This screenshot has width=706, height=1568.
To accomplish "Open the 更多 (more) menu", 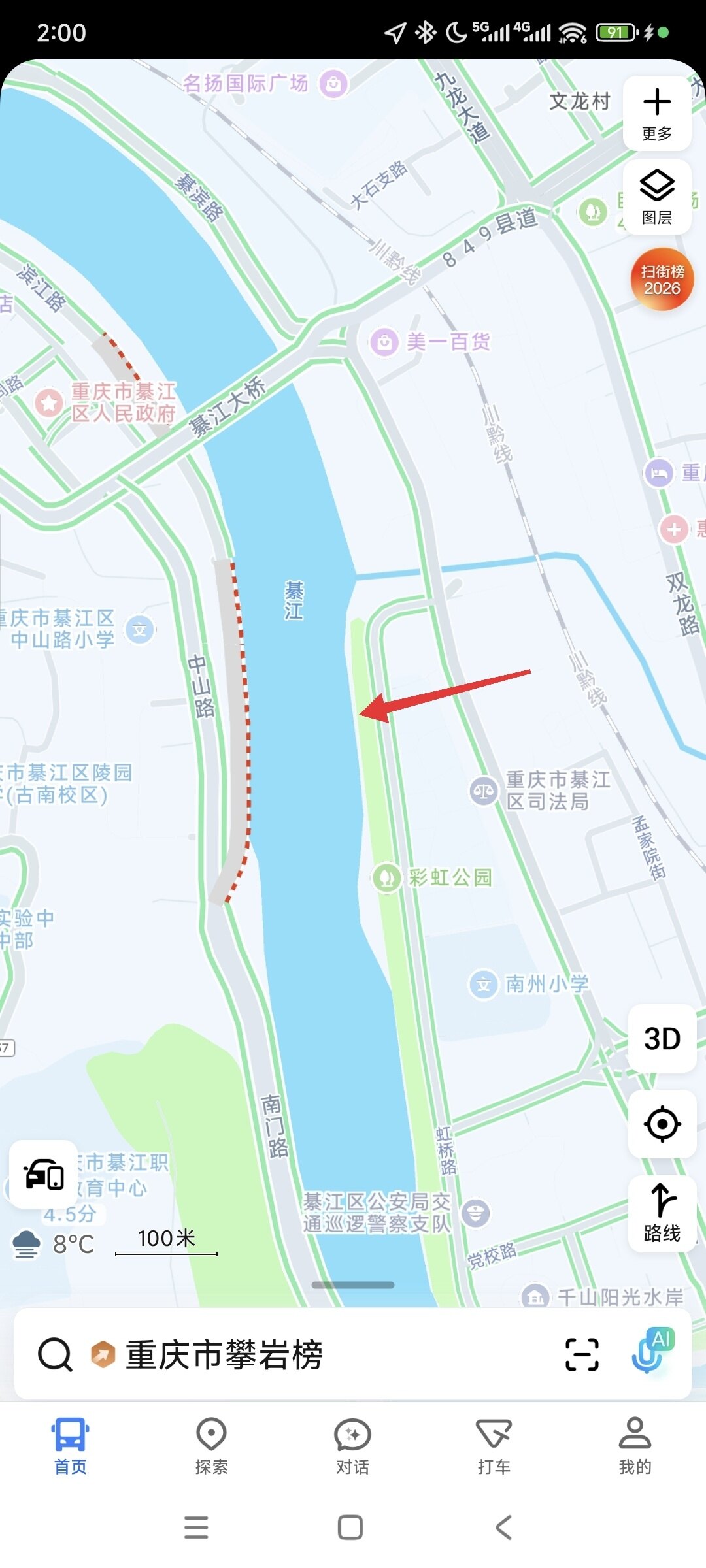I will point(657,114).
